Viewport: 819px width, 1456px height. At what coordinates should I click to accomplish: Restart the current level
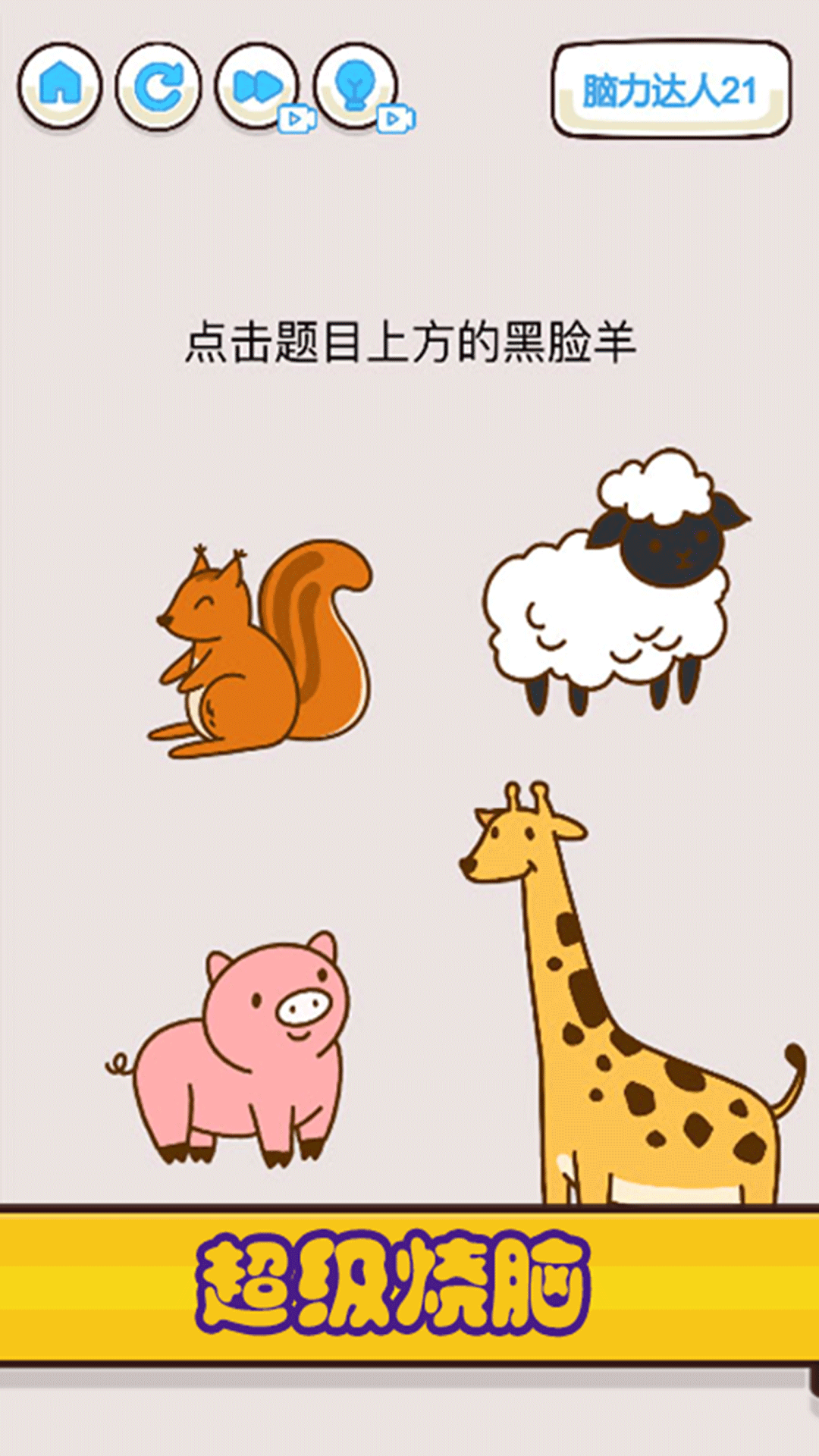pyautogui.click(x=158, y=85)
